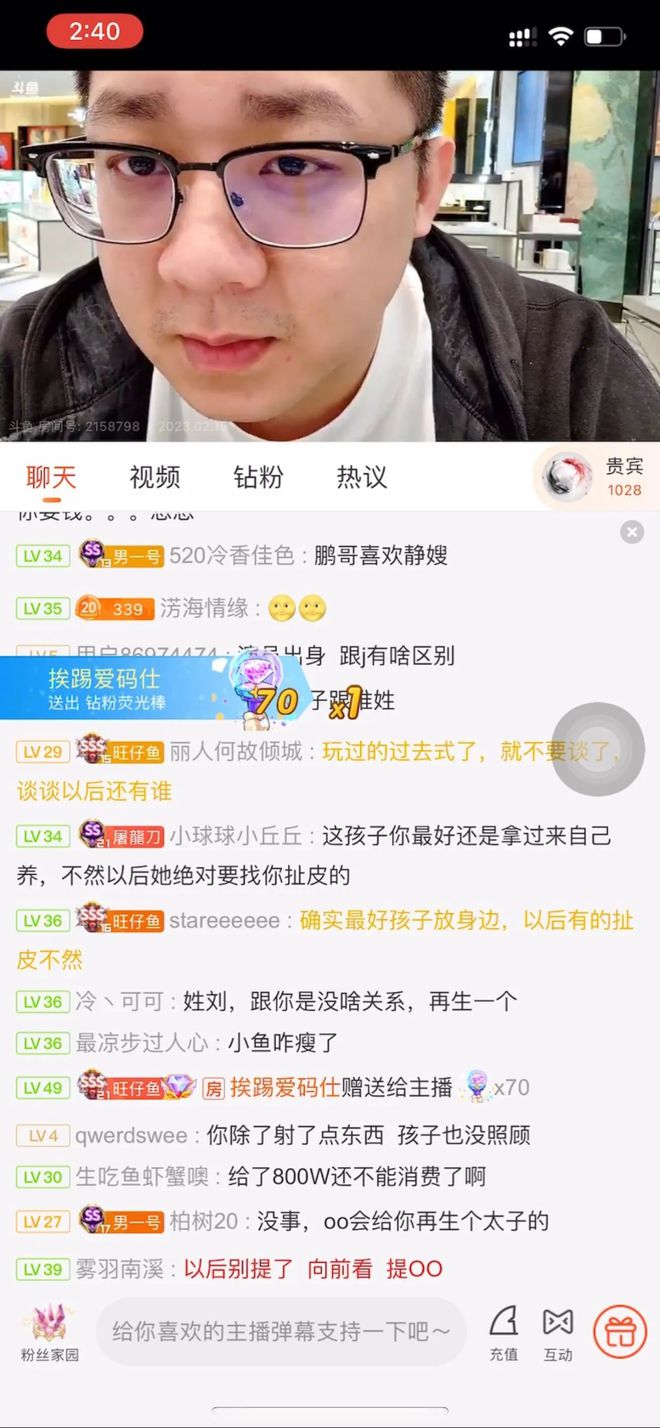Open the 粉丝家园 fan page
Viewport: 660px width, 1428px height.
pyautogui.click(x=50, y=1334)
